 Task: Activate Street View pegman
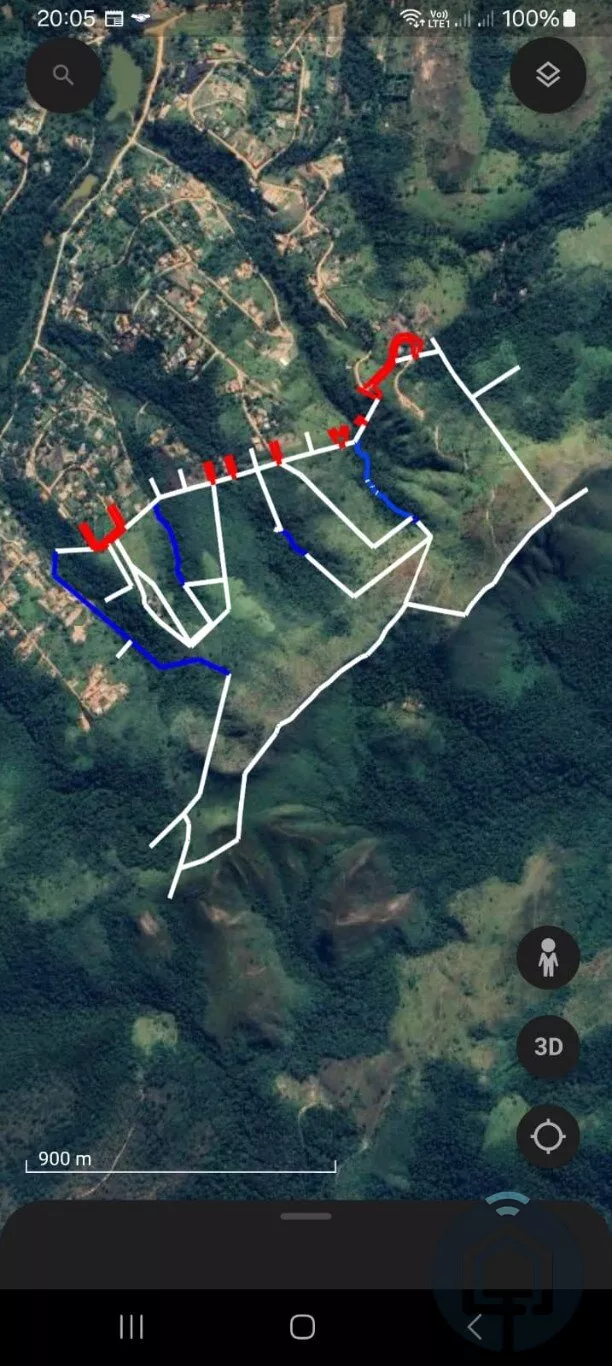pyautogui.click(x=548, y=958)
